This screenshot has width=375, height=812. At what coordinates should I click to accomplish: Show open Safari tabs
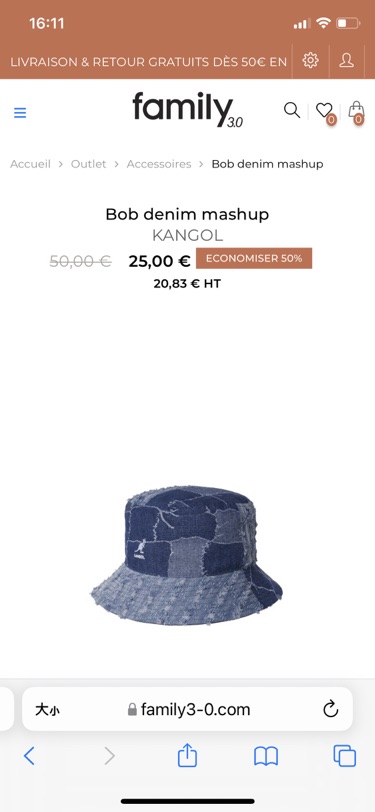click(x=344, y=756)
